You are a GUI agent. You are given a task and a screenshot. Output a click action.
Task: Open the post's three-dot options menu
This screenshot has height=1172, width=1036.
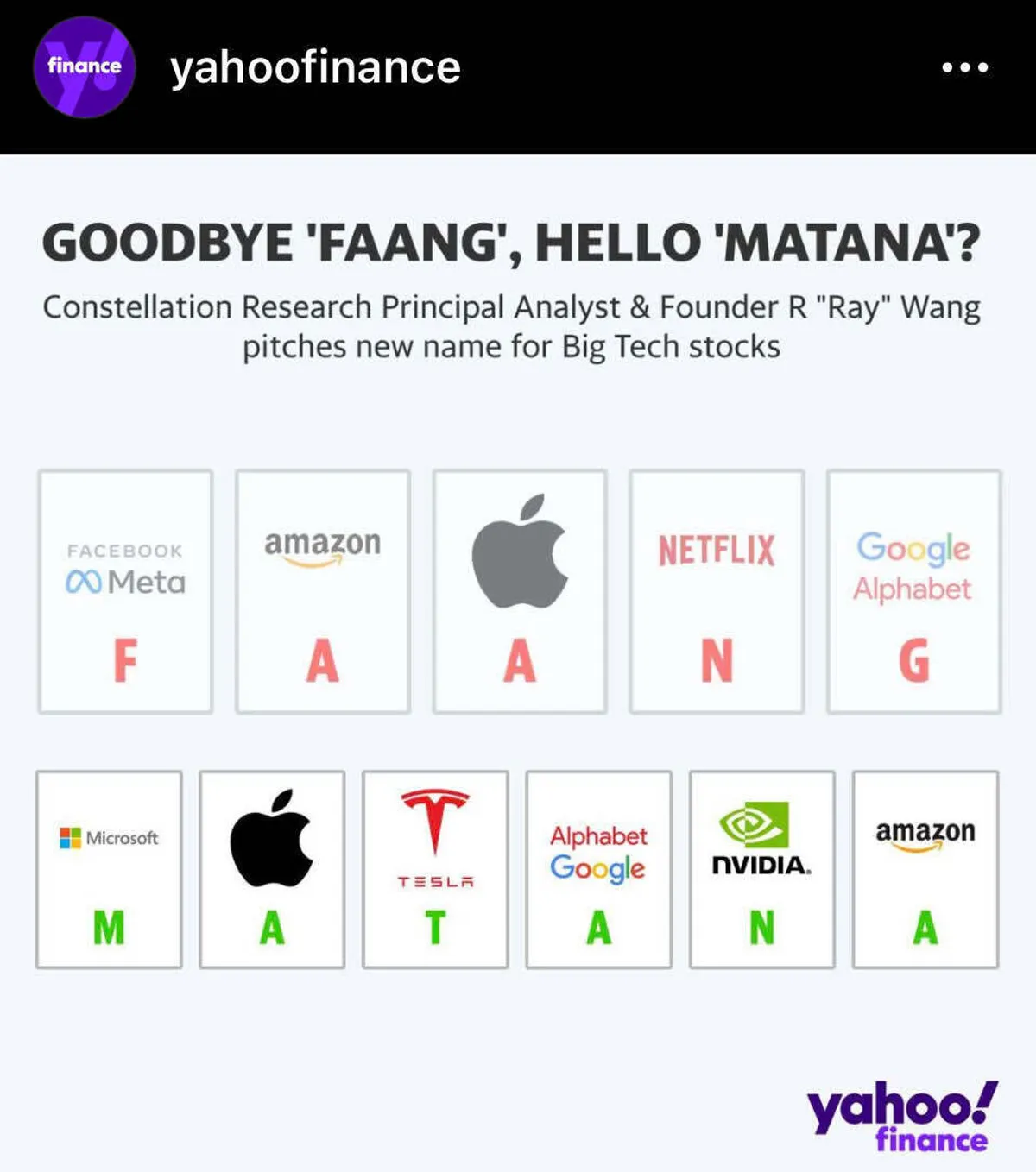click(x=964, y=67)
